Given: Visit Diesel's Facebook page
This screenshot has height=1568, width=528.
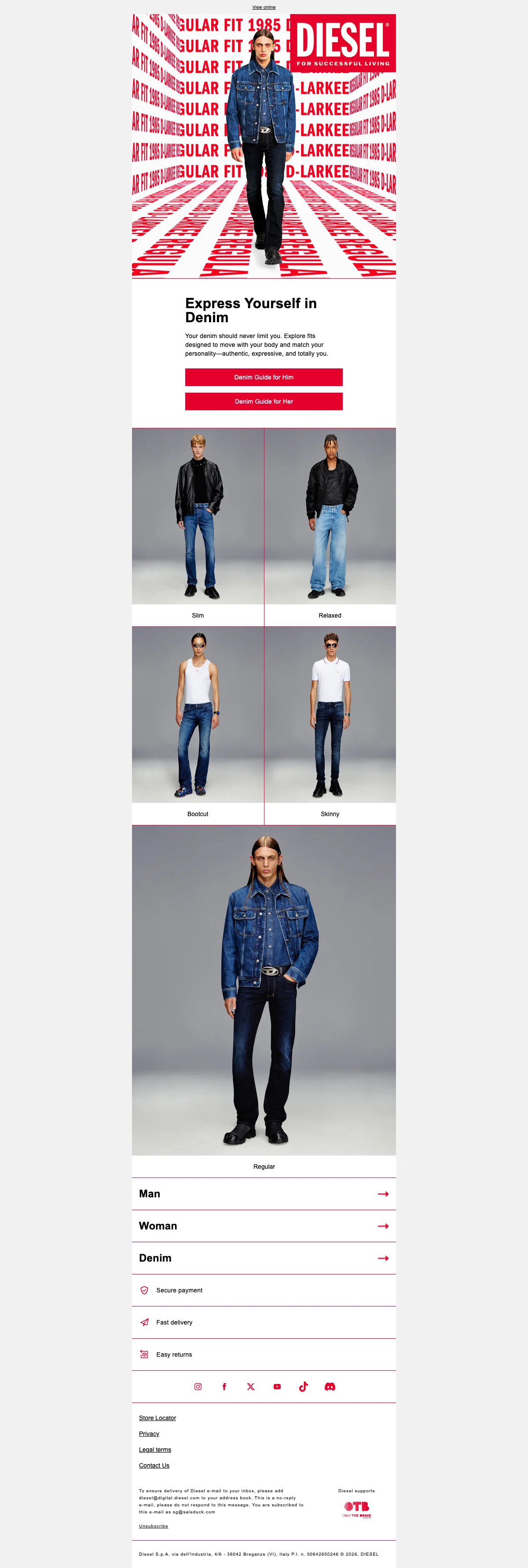Looking at the screenshot, I should click(x=224, y=1387).
